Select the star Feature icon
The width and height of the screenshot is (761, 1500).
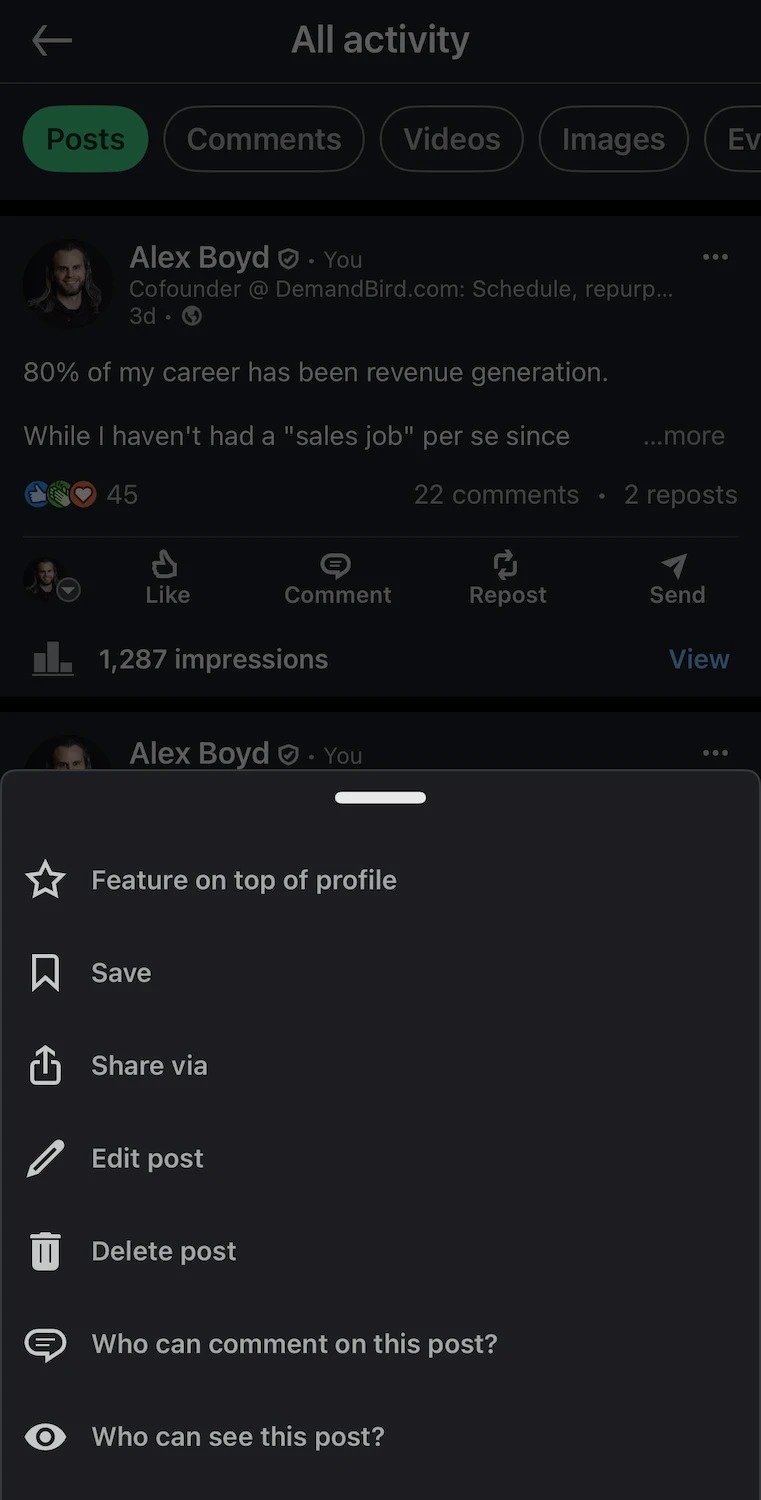(45, 880)
